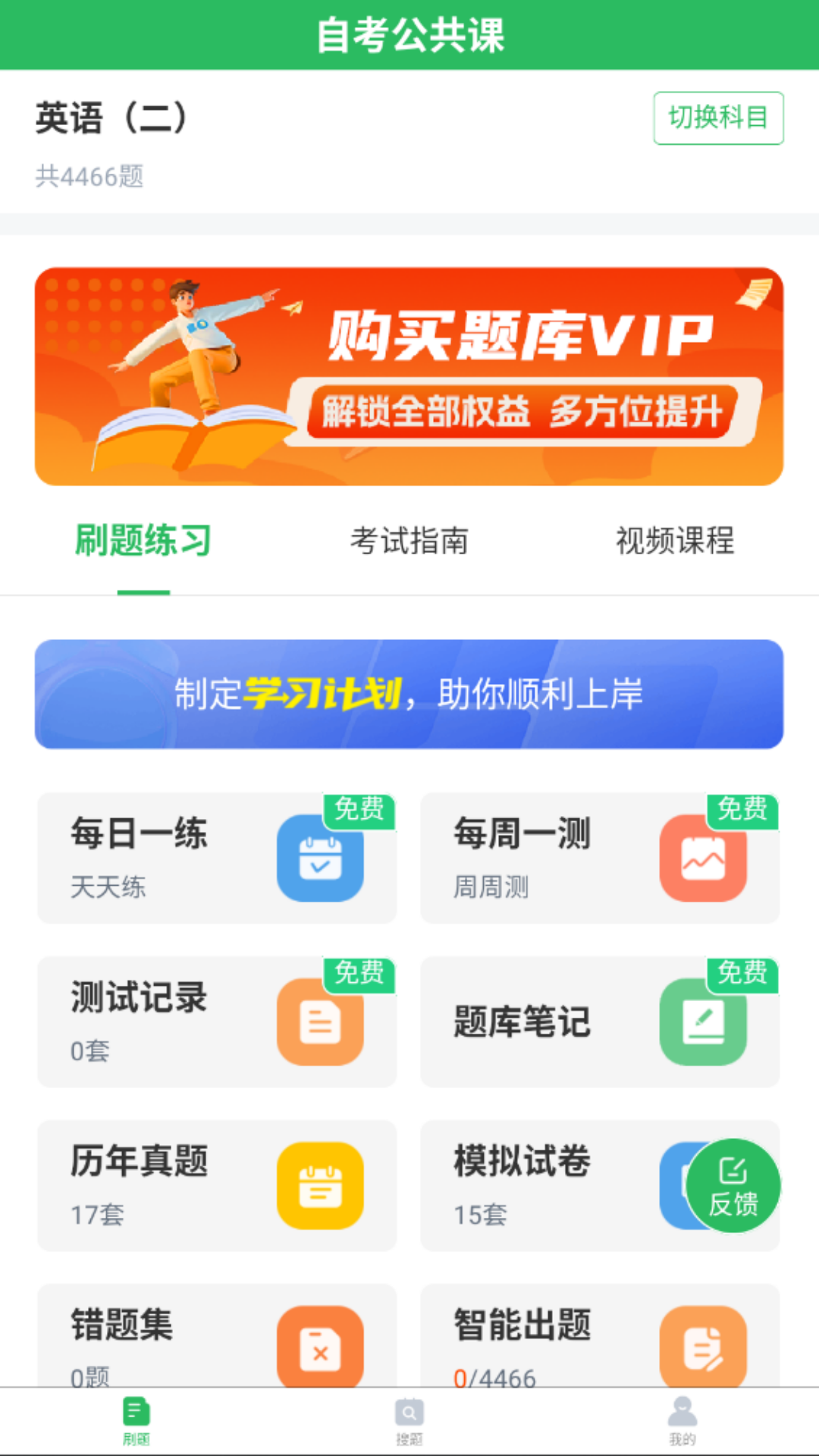Select the 刷题练习 tab
This screenshot has height=1456, width=819.
143,541
